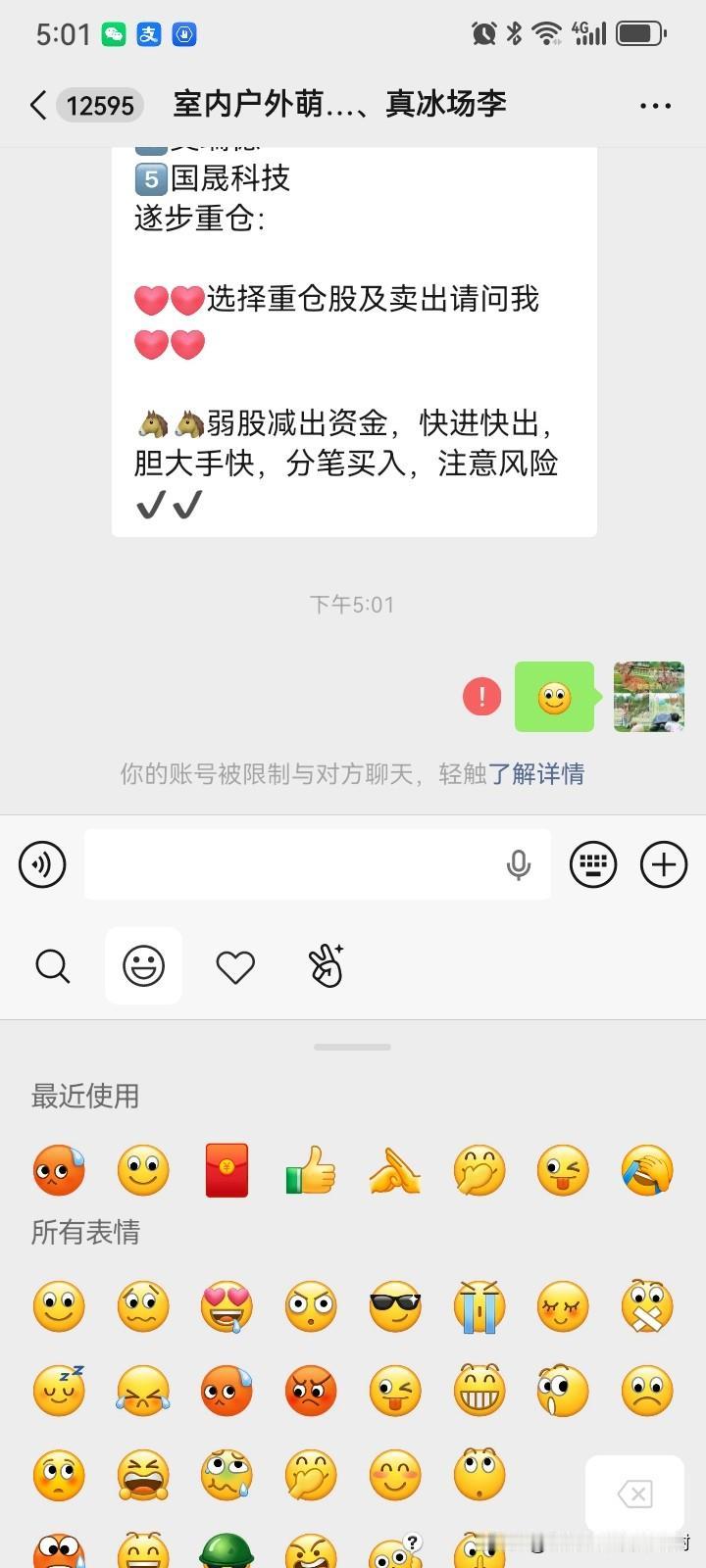Open the chat options via the ellipsis menu
Image resolution: width=706 pixels, height=1568 pixels.
[x=653, y=103]
